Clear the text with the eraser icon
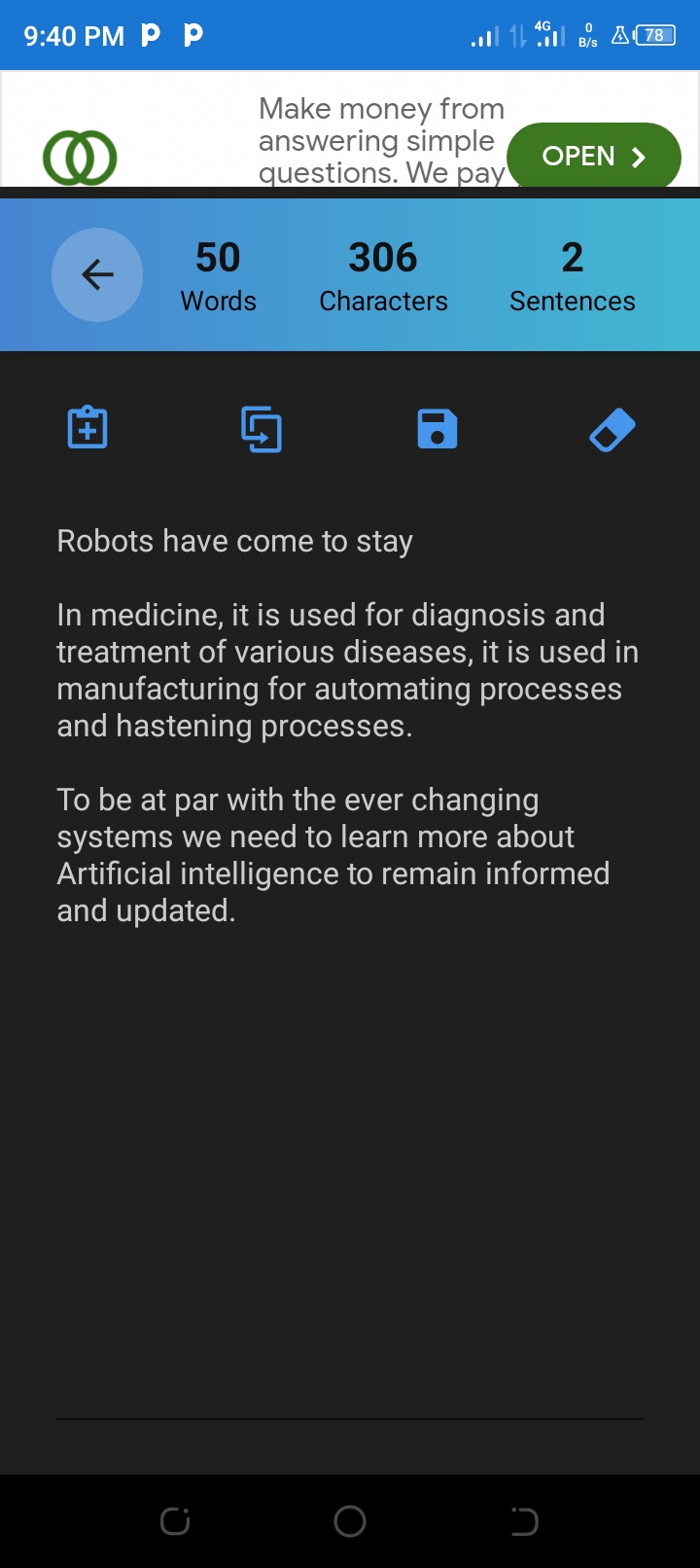The image size is (700, 1568). (612, 429)
